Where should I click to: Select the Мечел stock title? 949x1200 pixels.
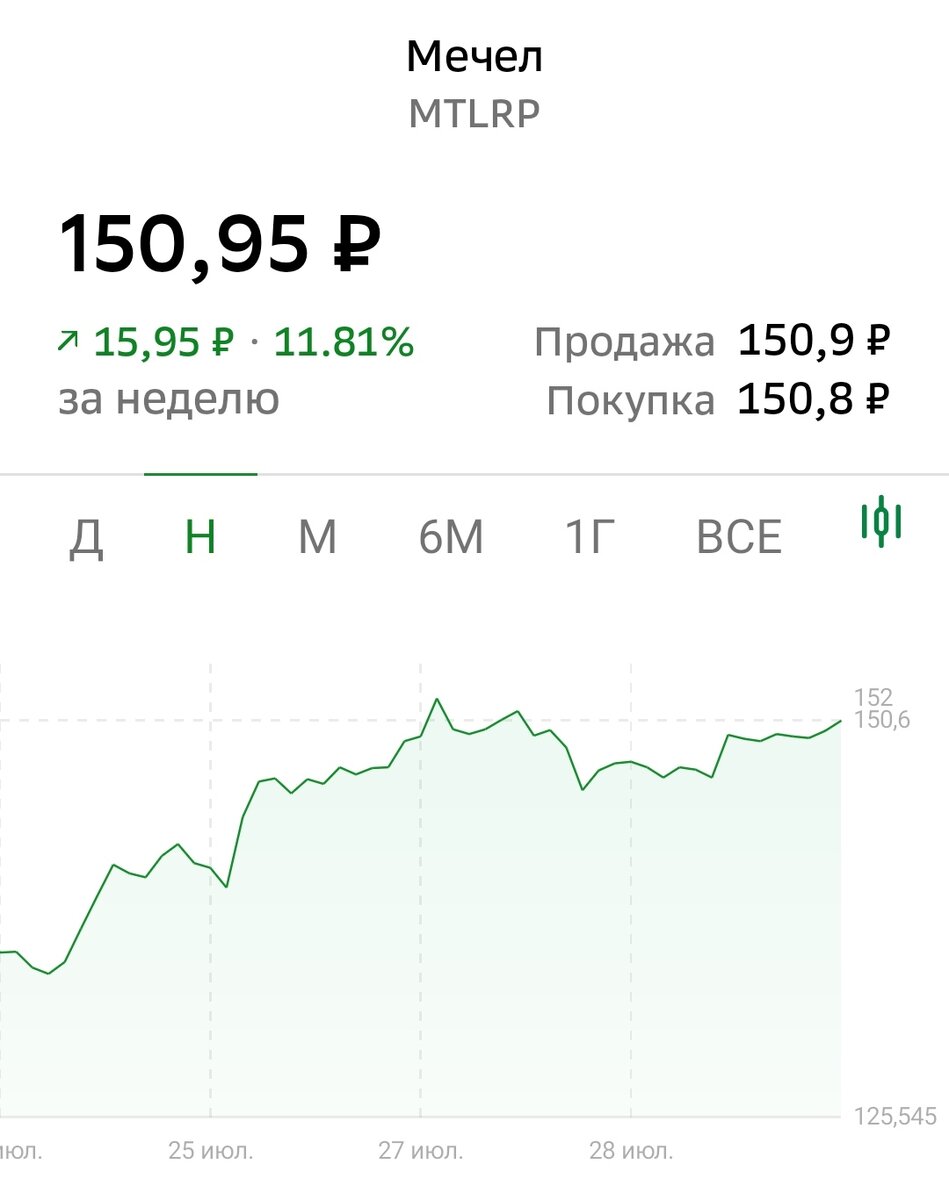[x=474, y=57]
